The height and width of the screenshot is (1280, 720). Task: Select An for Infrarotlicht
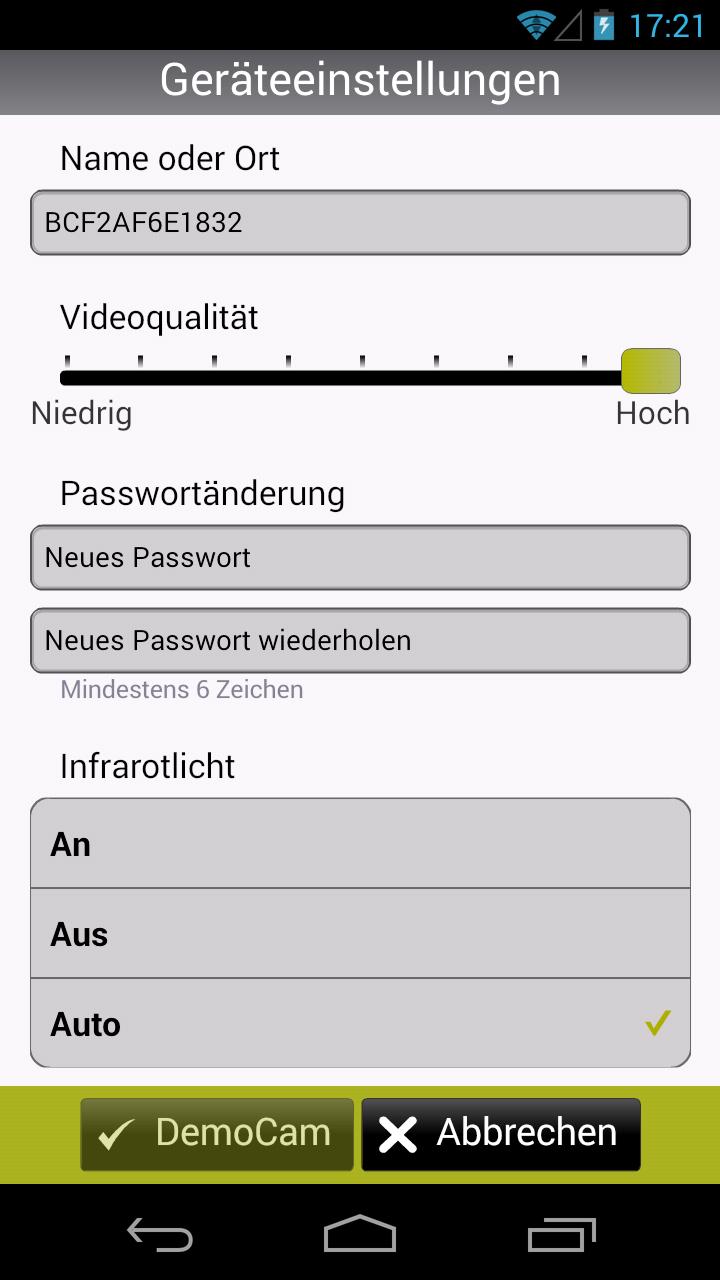click(x=360, y=844)
